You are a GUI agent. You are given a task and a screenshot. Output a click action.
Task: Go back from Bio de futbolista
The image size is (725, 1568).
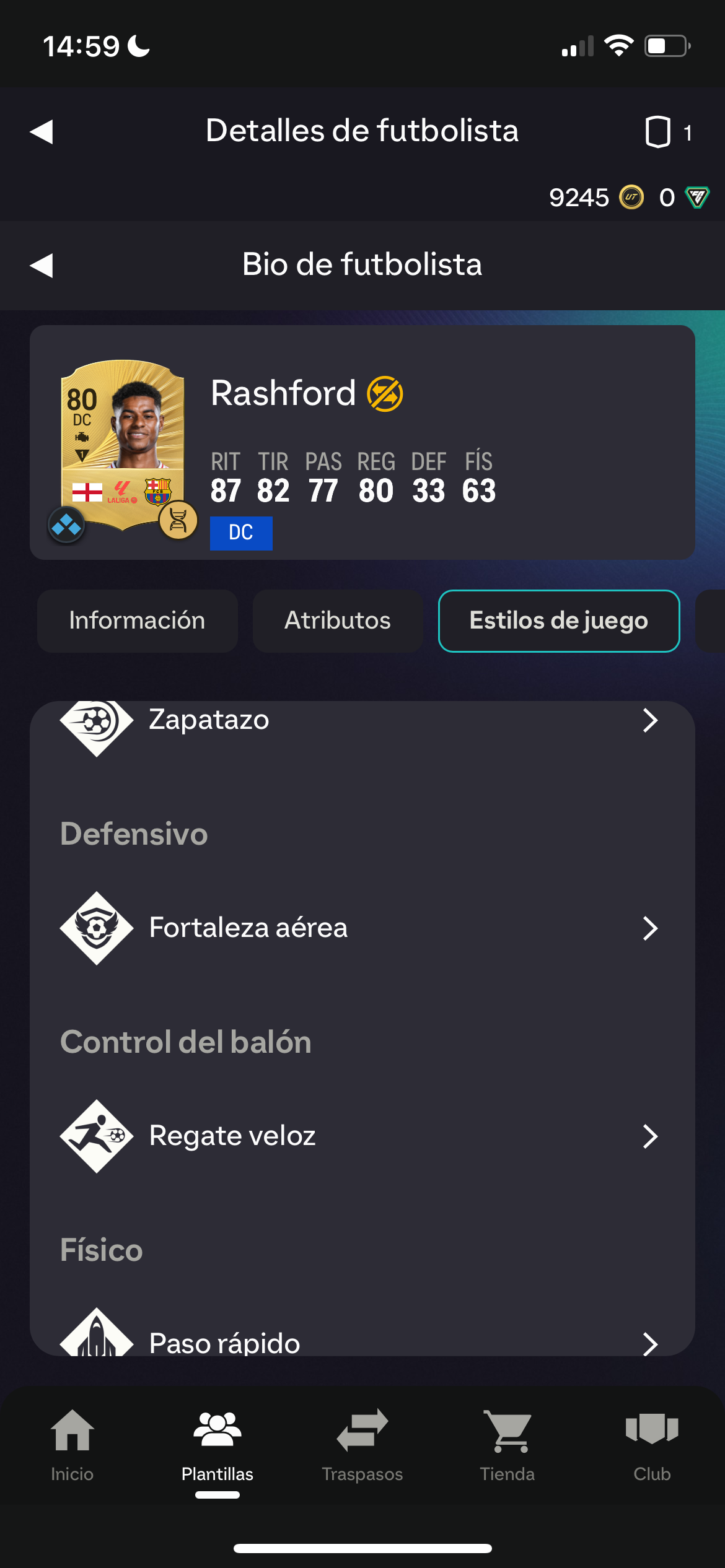pyautogui.click(x=42, y=265)
